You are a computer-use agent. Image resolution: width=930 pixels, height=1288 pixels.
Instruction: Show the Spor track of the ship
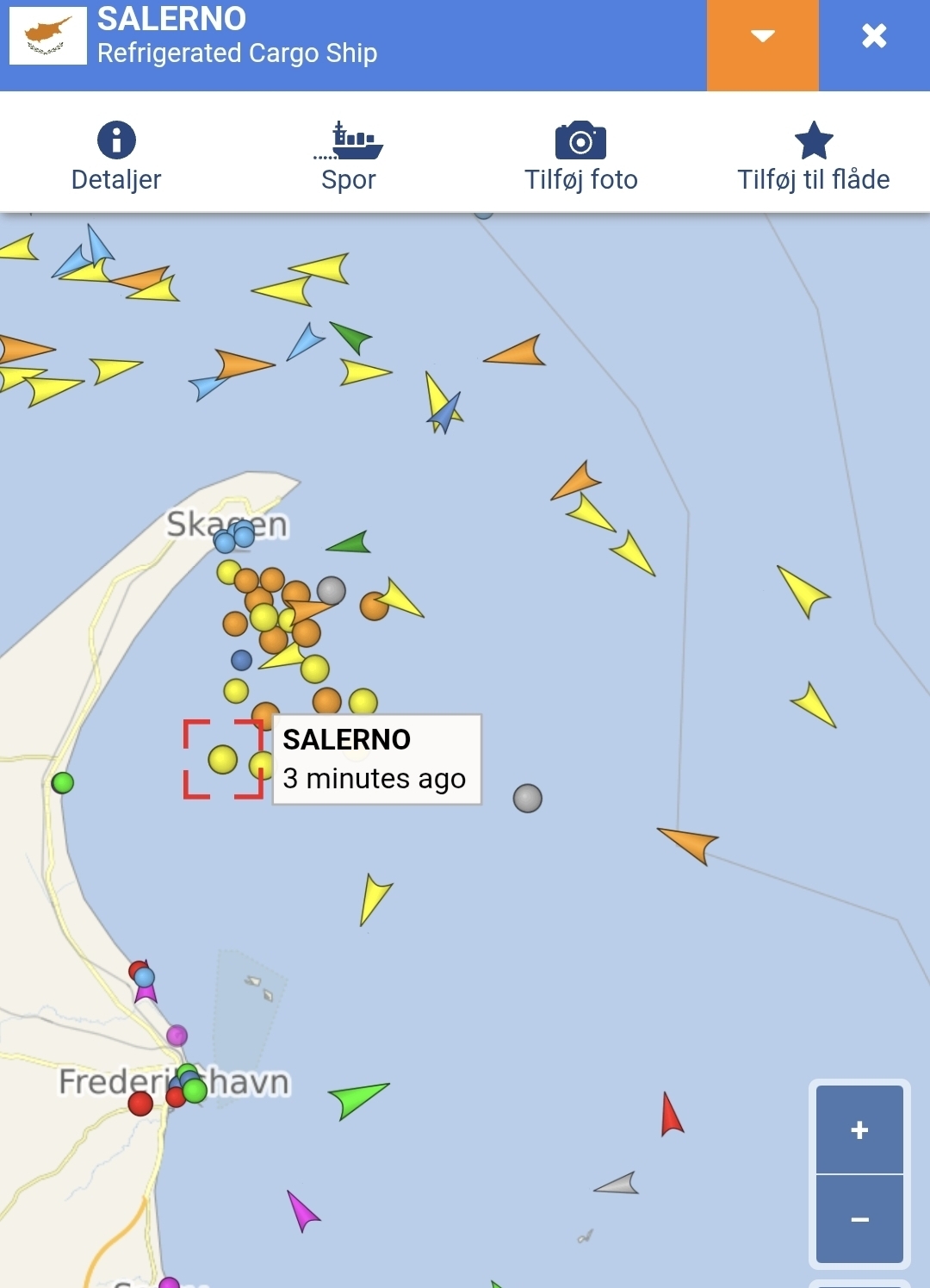click(x=349, y=156)
